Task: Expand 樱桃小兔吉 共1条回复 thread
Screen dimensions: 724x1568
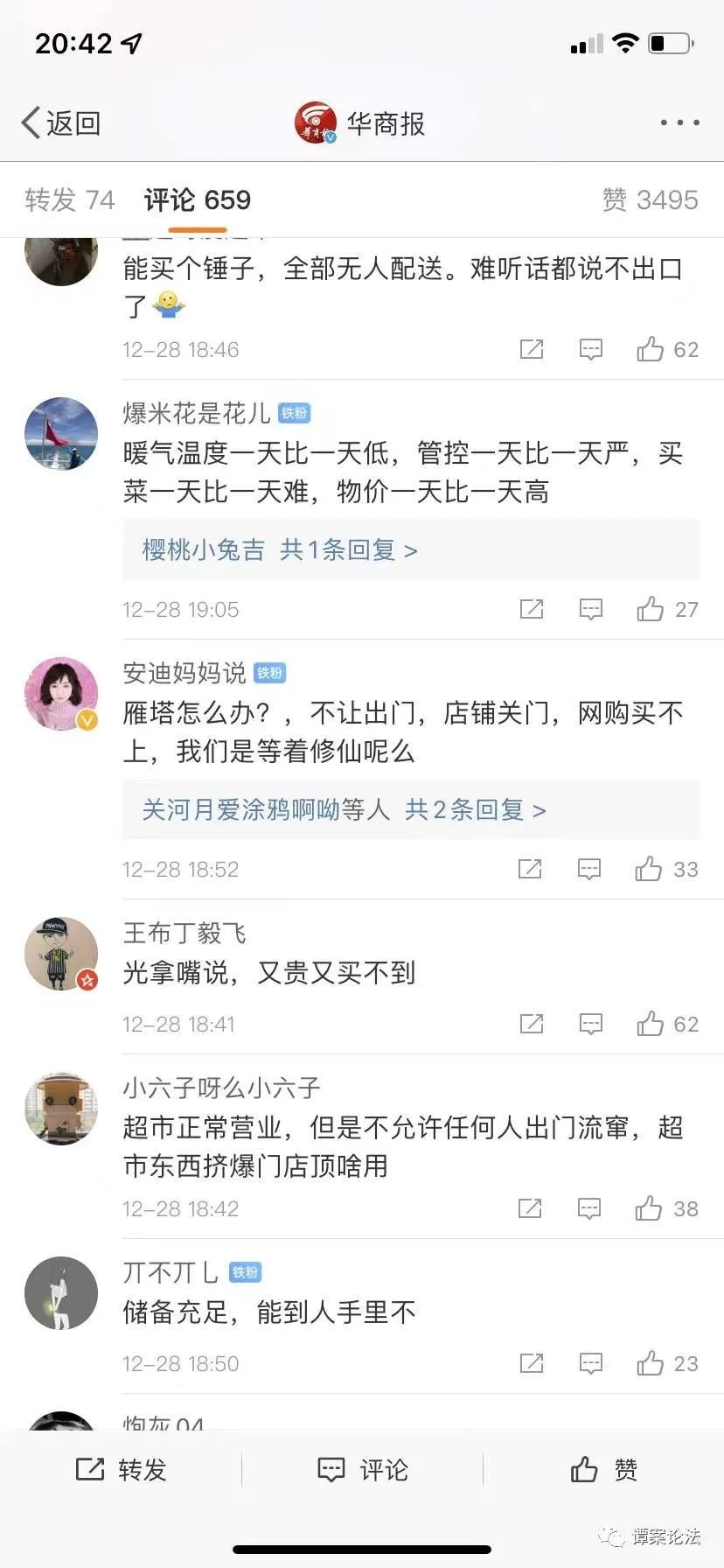Action: click(x=280, y=549)
